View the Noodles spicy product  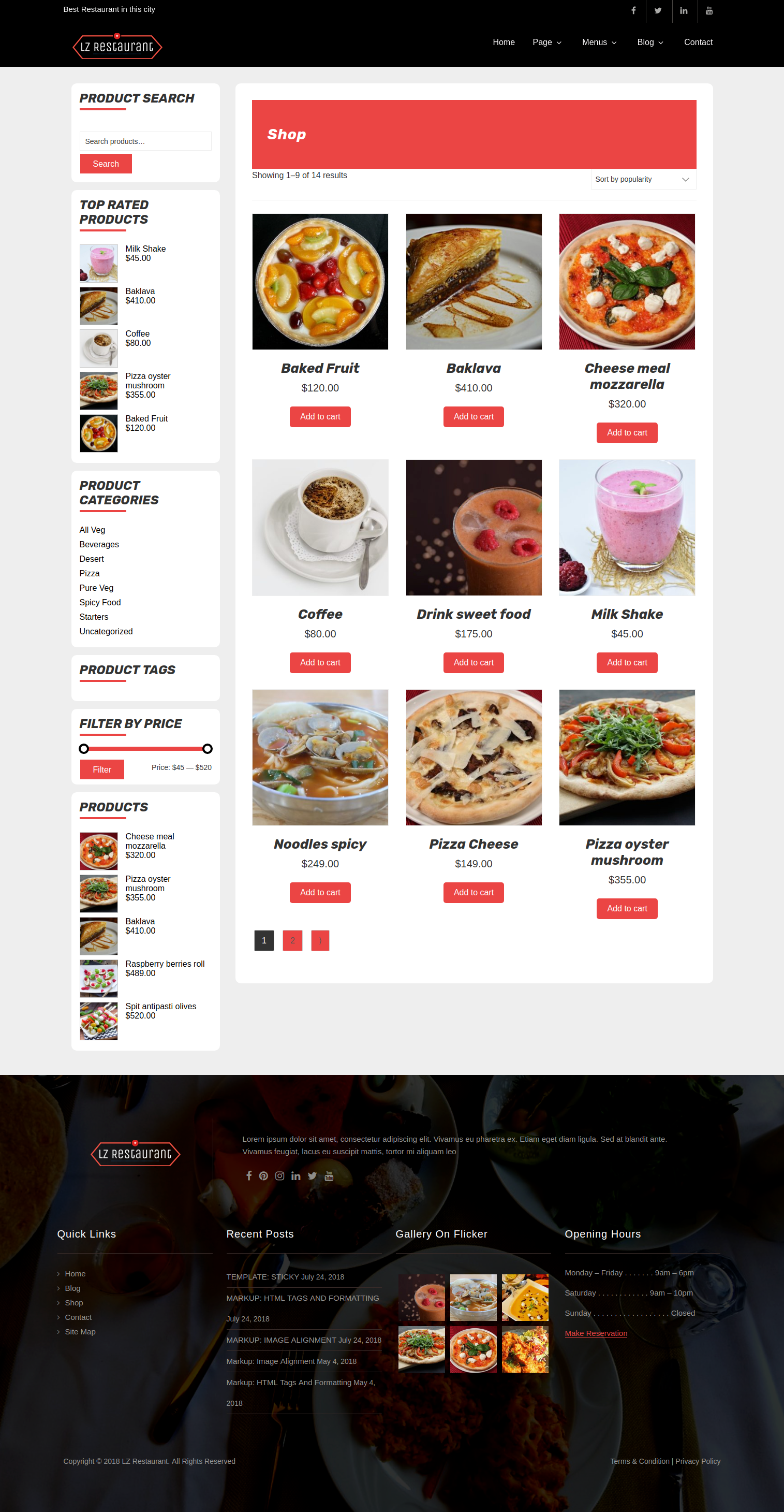coord(320,844)
